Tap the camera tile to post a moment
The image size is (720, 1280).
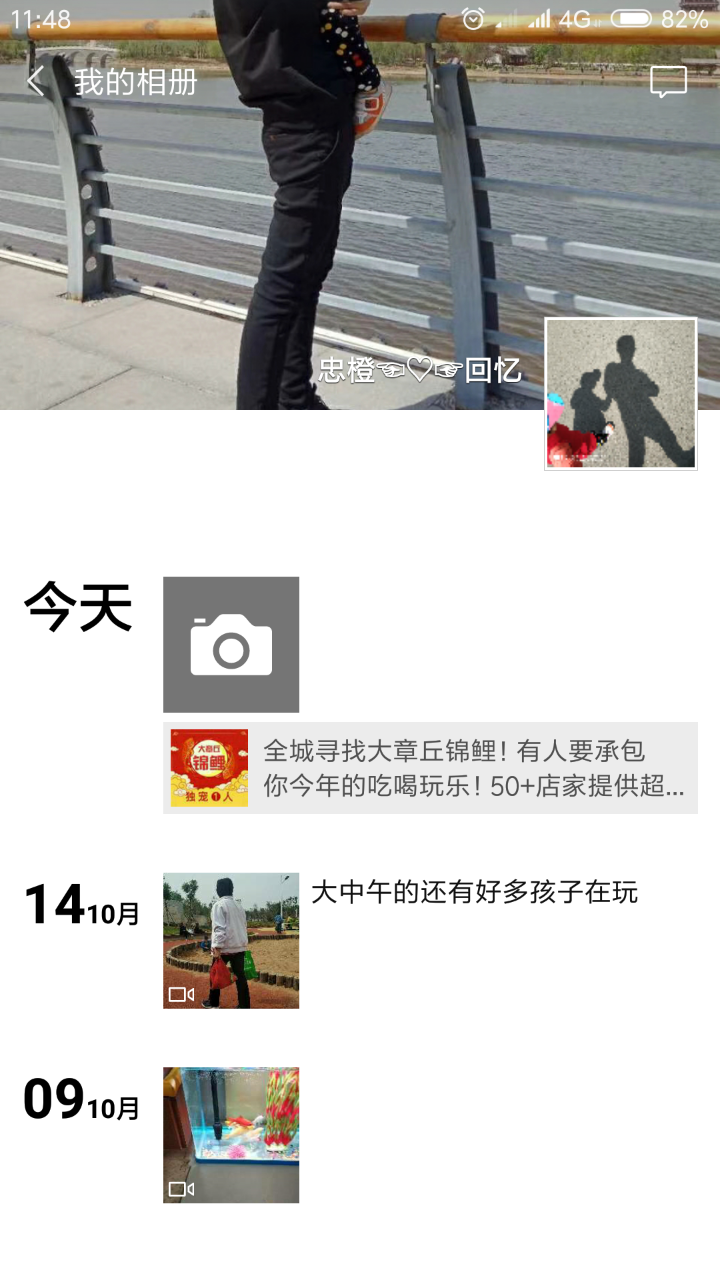231,644
